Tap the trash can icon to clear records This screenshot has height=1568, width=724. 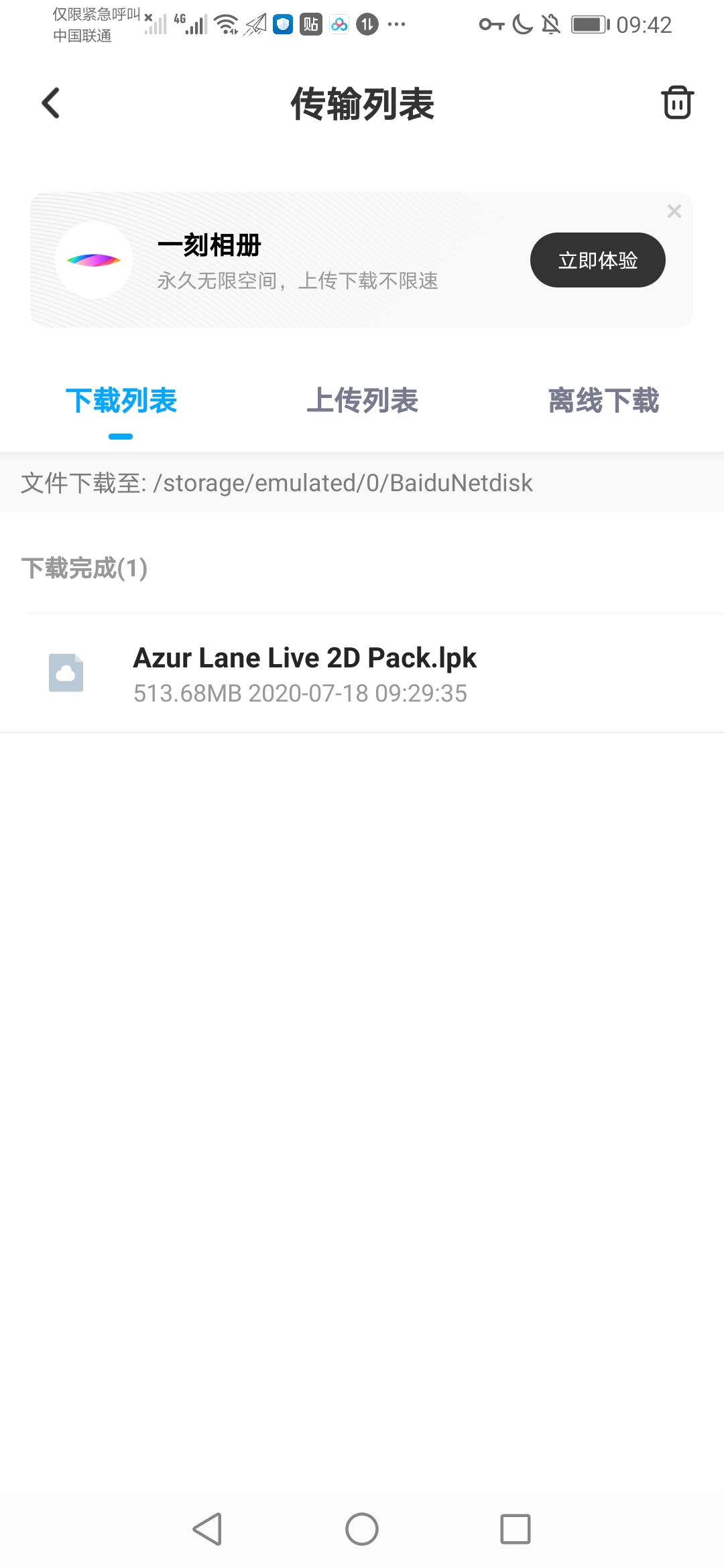[x=677, y=103]
